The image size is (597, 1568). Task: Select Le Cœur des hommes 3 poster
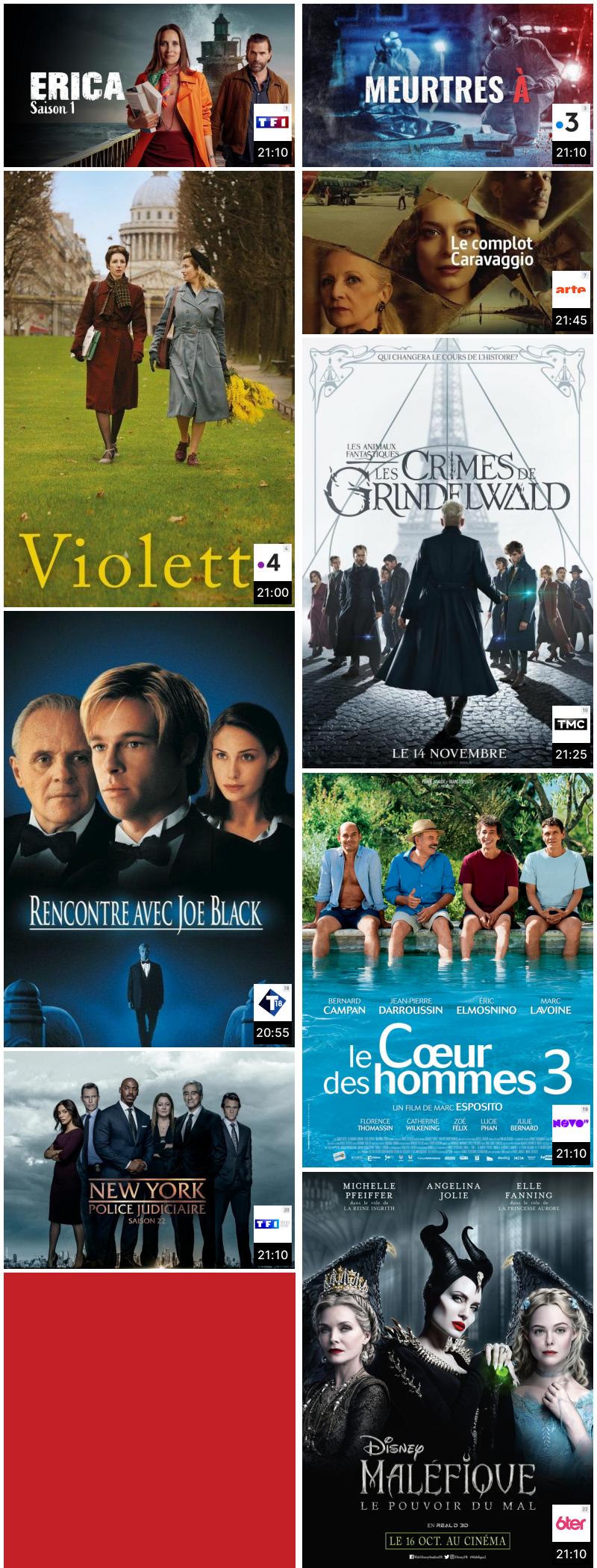tap(447, 970)
